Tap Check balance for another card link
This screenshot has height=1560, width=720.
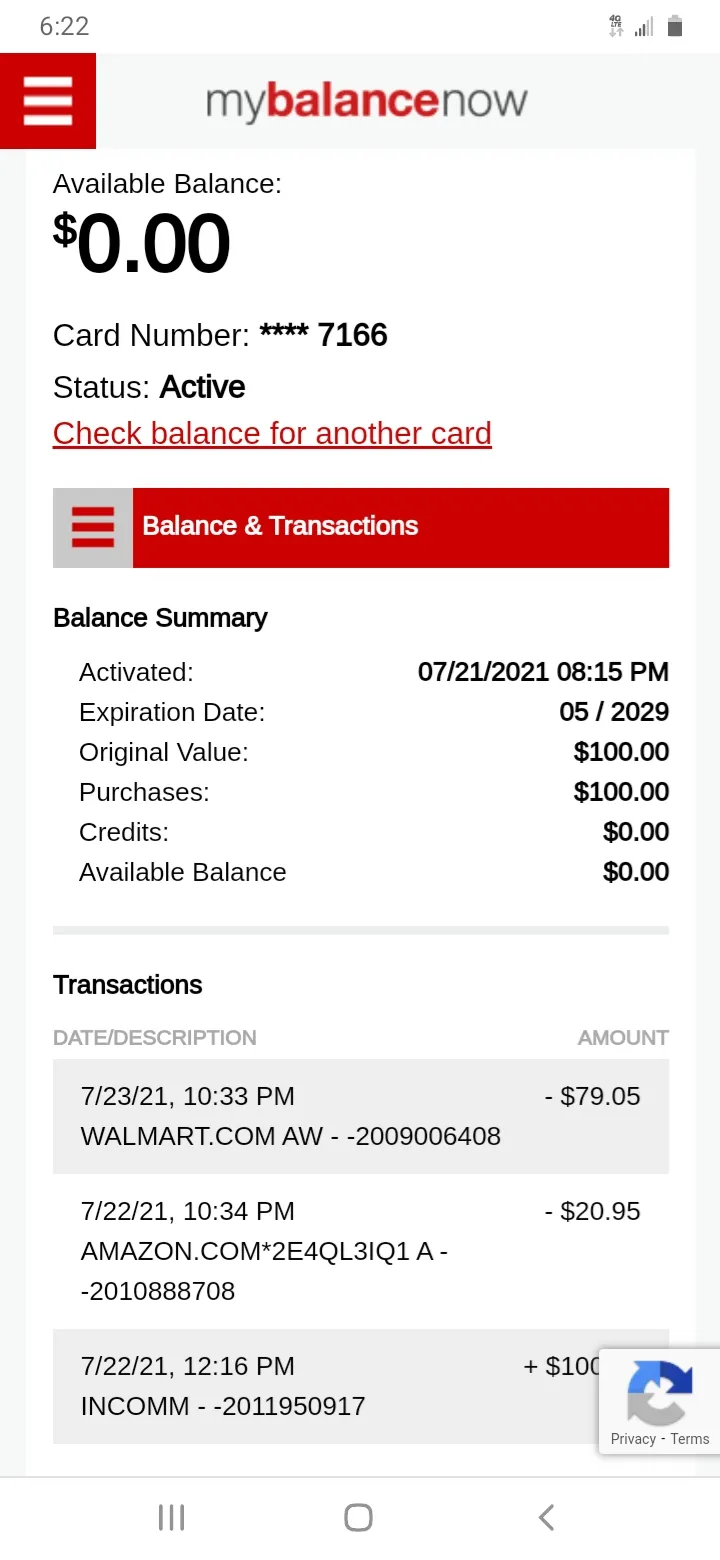[272, 433]
